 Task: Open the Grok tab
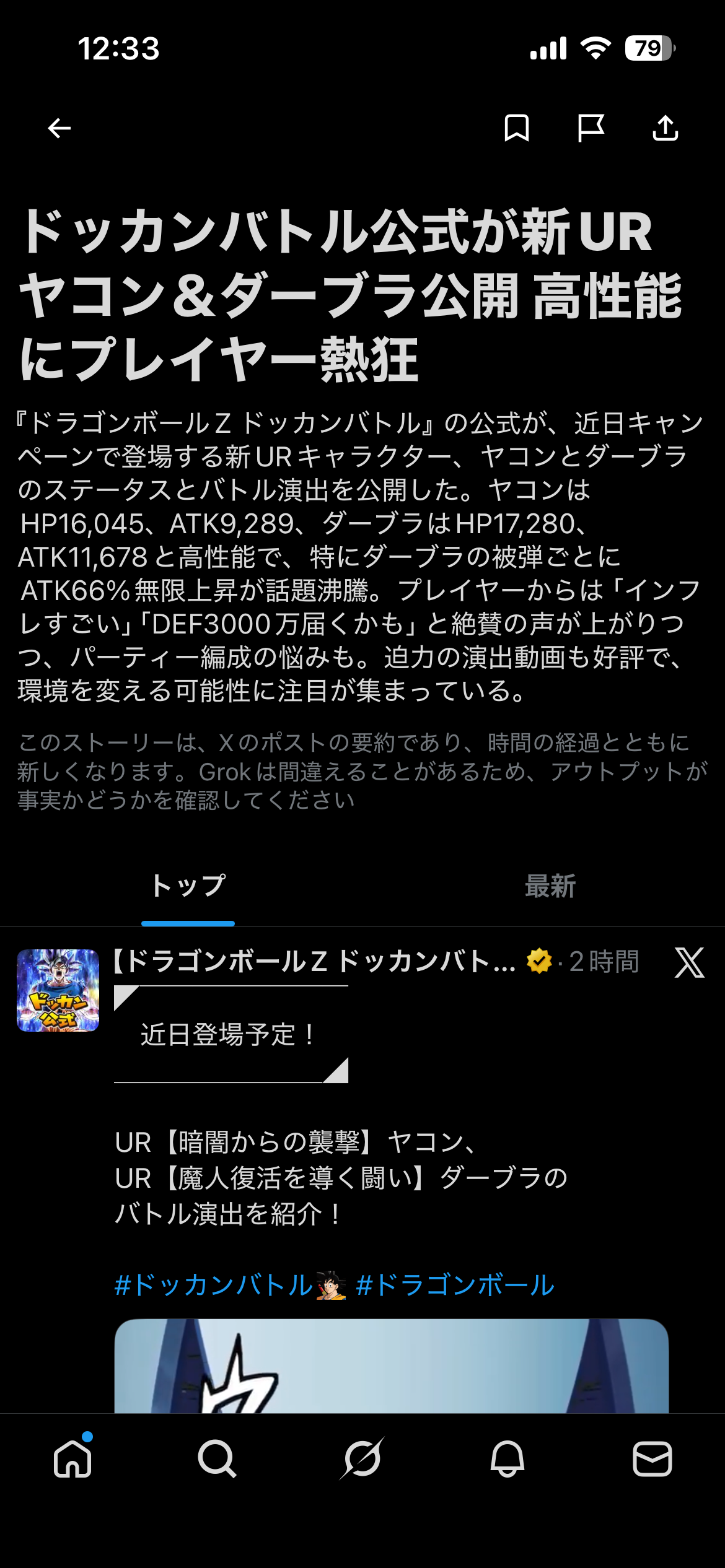click(x=362, y=1458)
